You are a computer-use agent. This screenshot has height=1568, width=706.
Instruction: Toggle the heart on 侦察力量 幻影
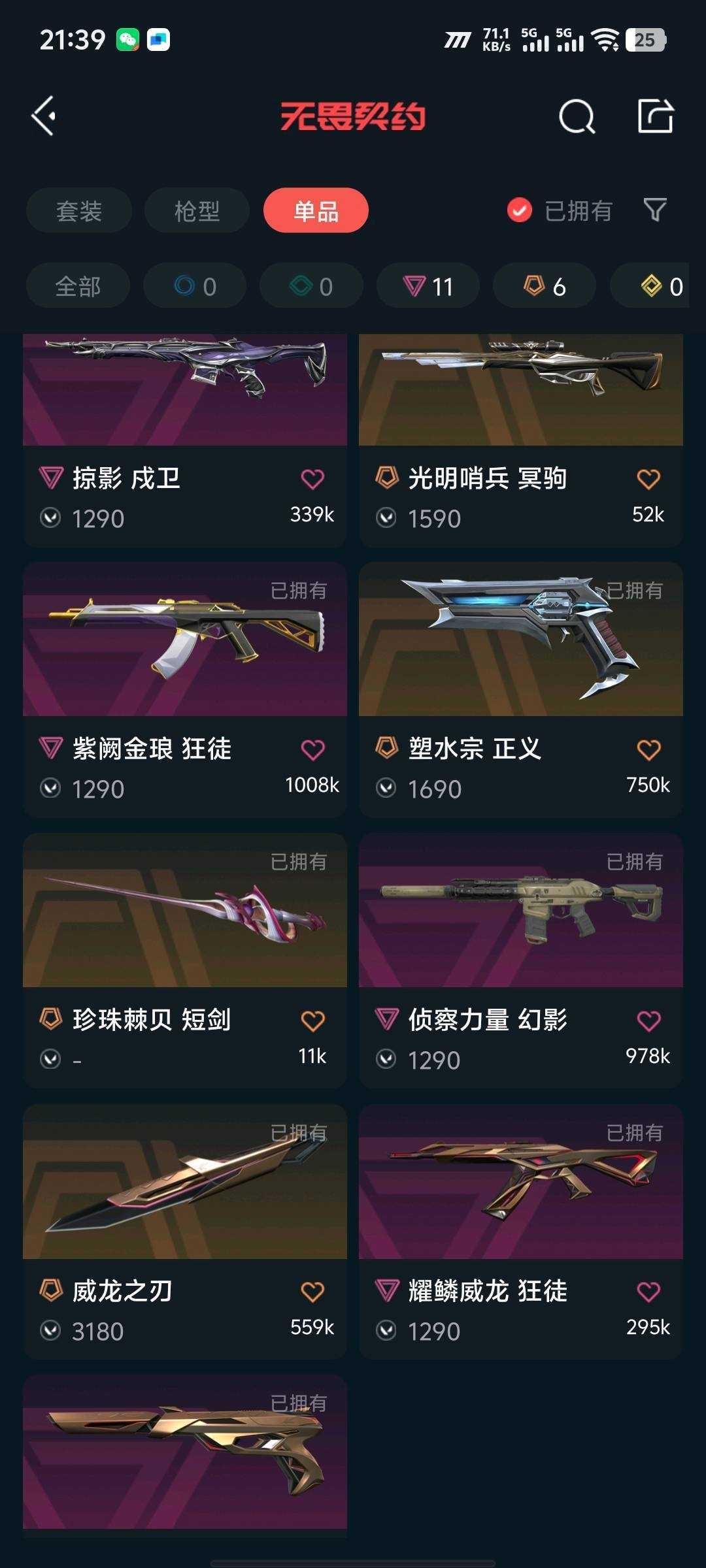tap(648, 1021)
